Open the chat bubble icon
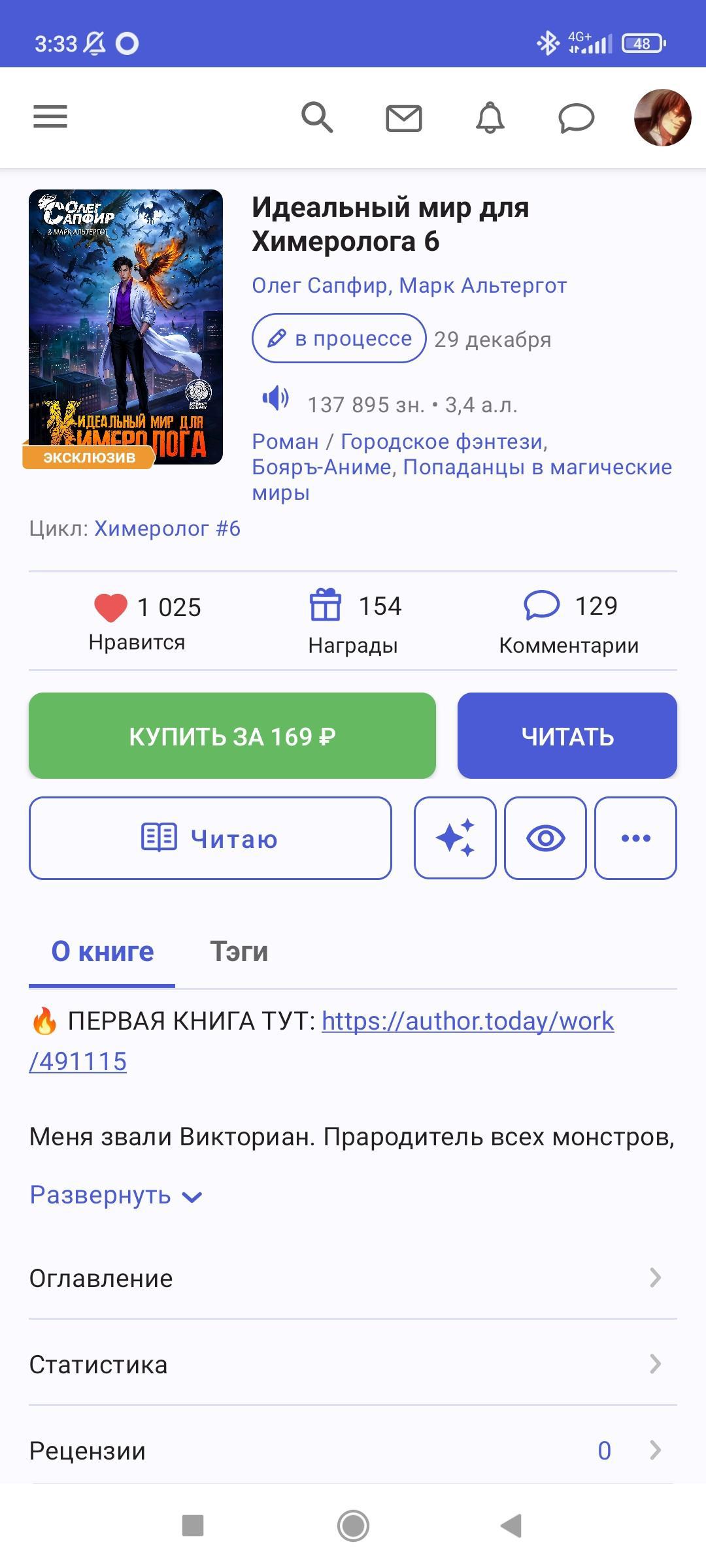706x1568 pixels. [576, 118]
